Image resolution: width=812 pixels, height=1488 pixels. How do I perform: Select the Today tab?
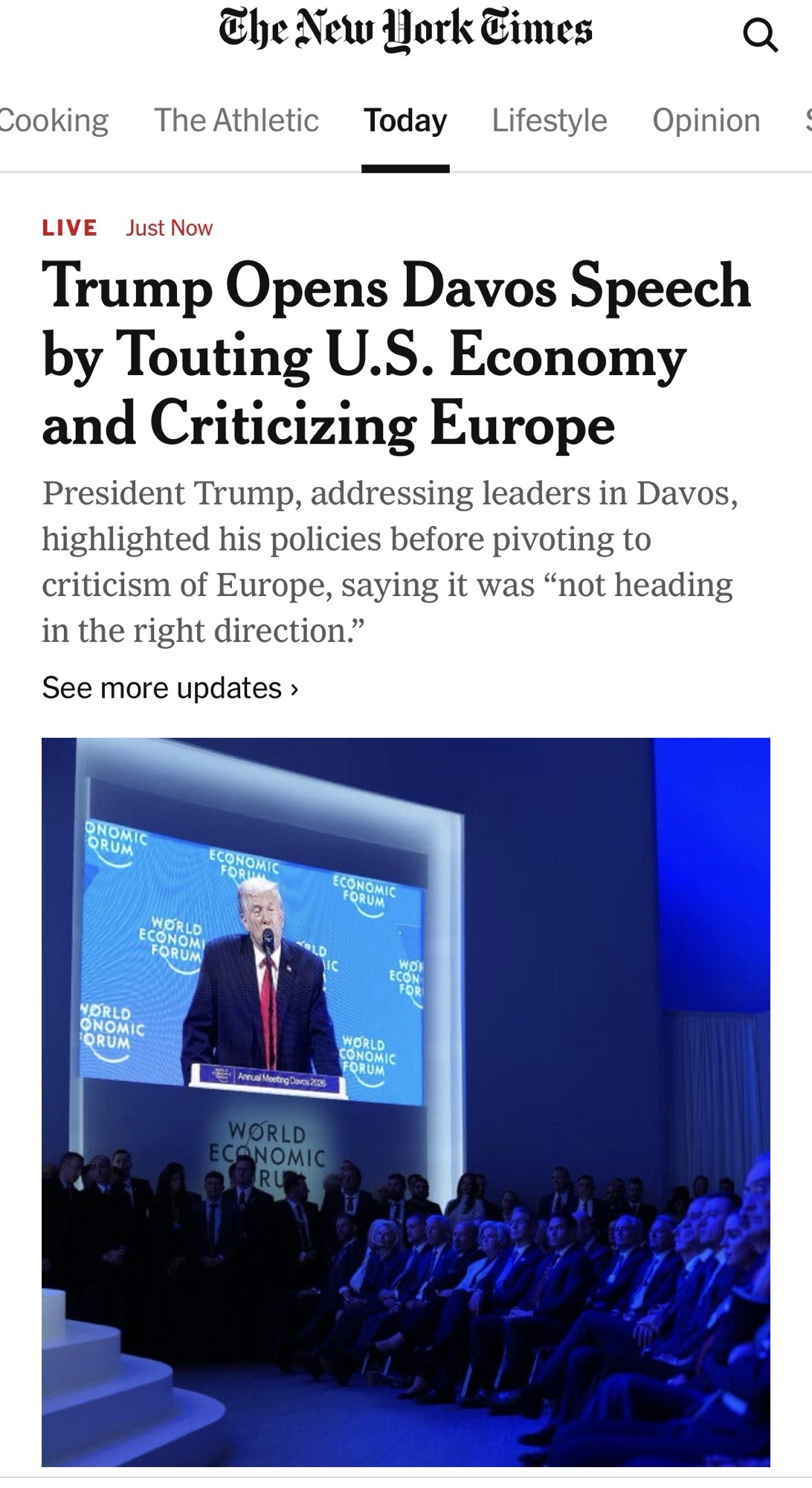[405, 121]
